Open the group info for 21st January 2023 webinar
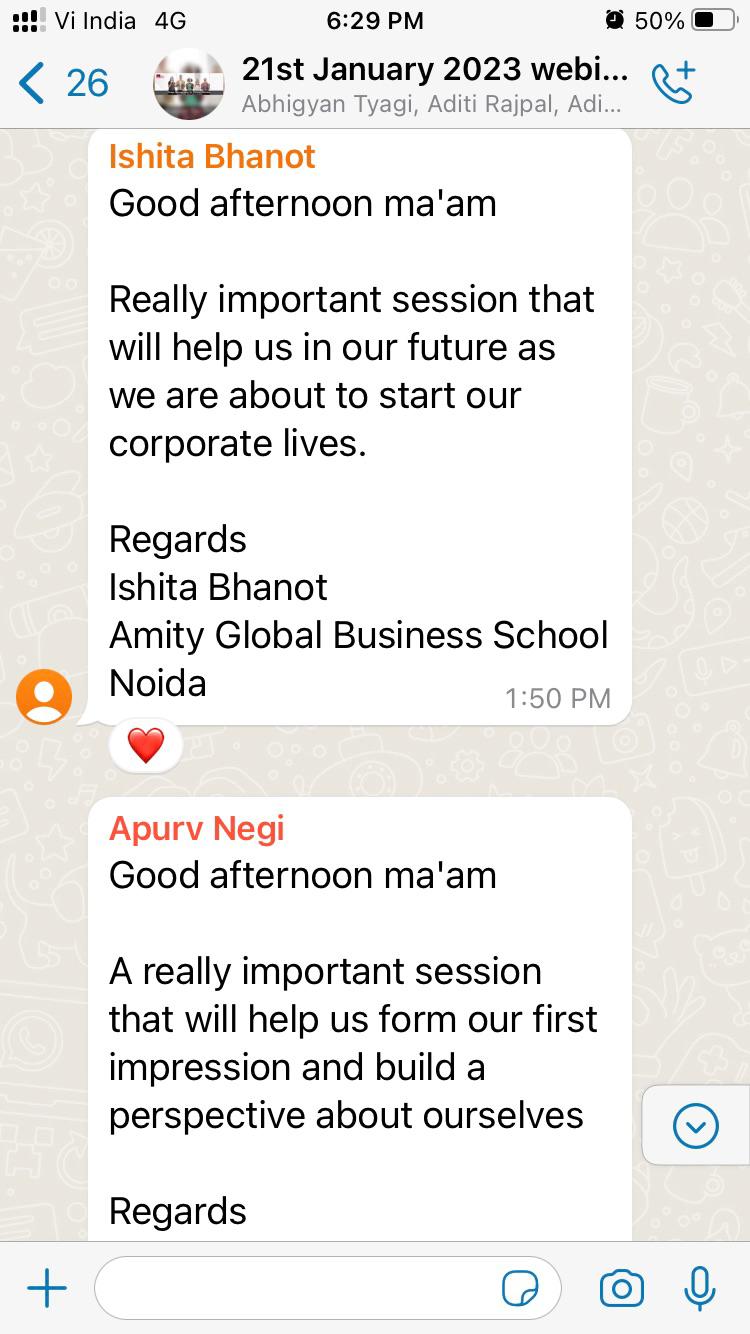Screen dimensions: 750x1334 [435, 84]
